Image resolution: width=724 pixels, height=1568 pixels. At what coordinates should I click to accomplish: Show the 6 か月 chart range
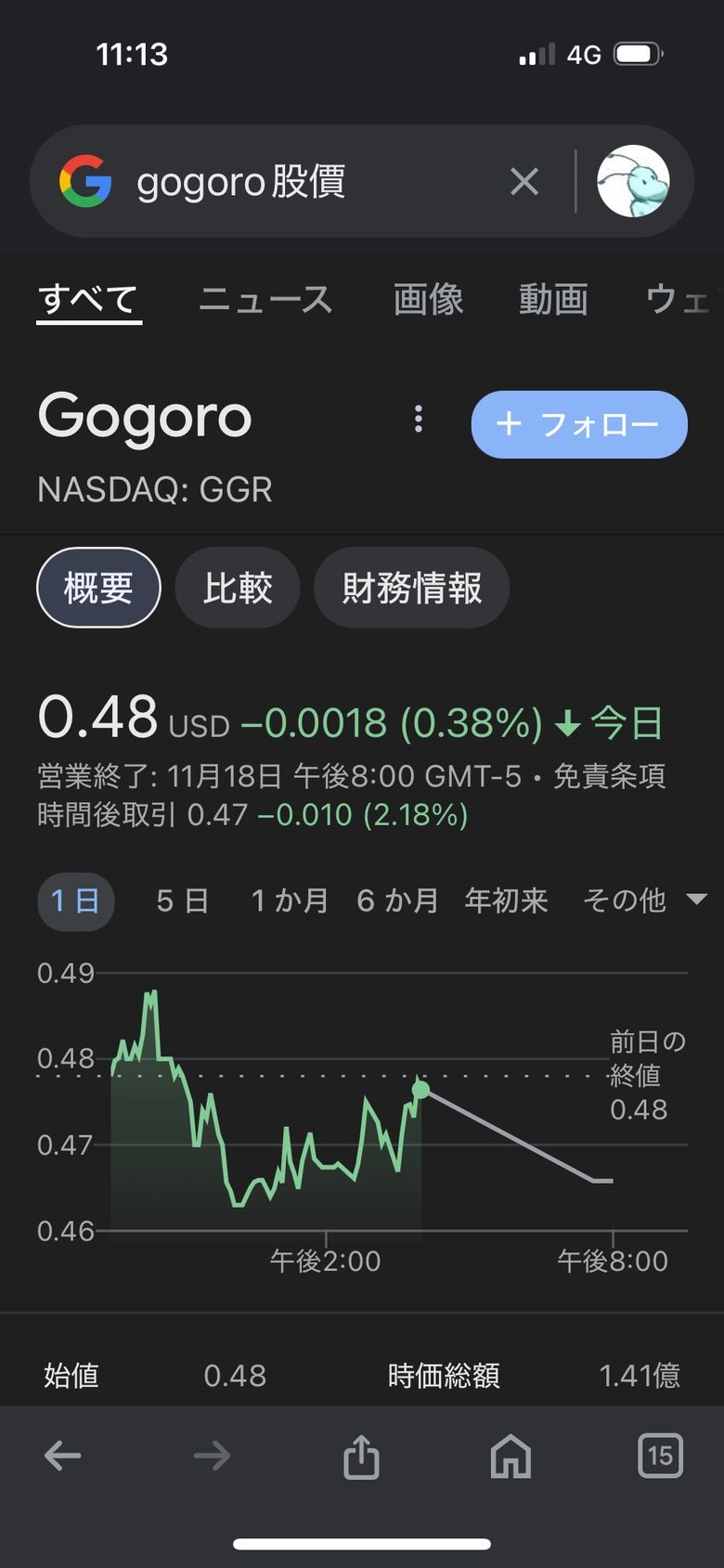click(397, 901)
